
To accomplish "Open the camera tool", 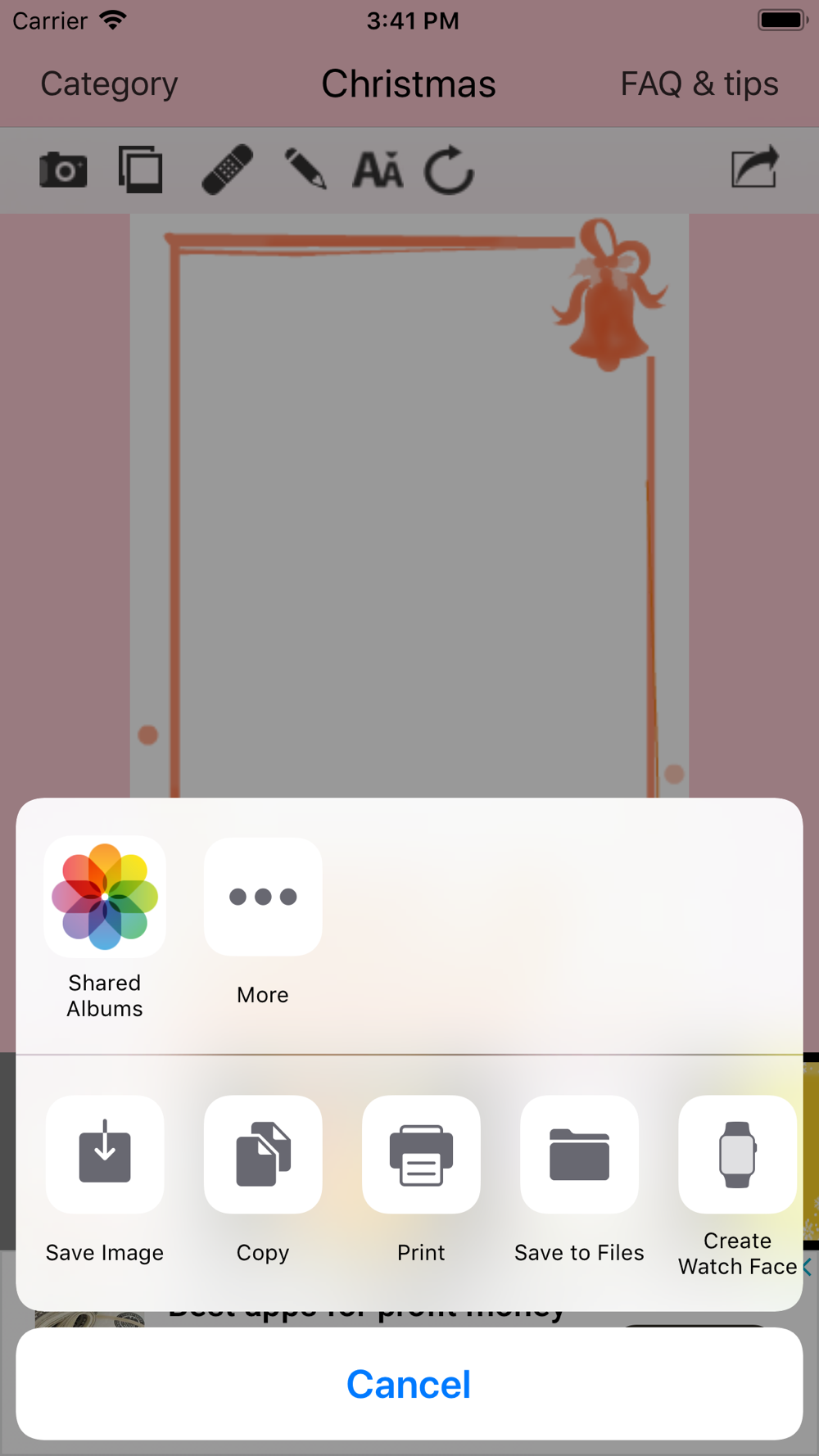I will coord(63,170).
